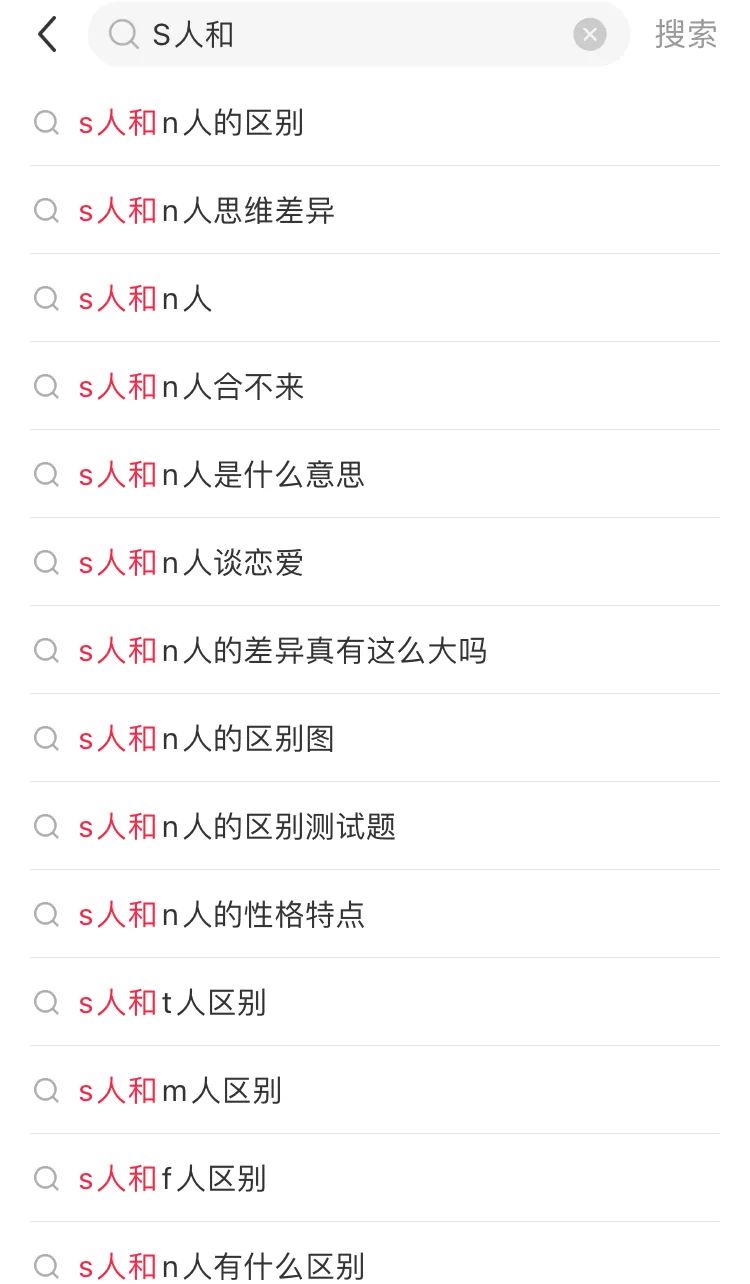Tap the 搜索 button
Screen dimensions: 750x1284
pyautogui.click(x=685, y=35)
